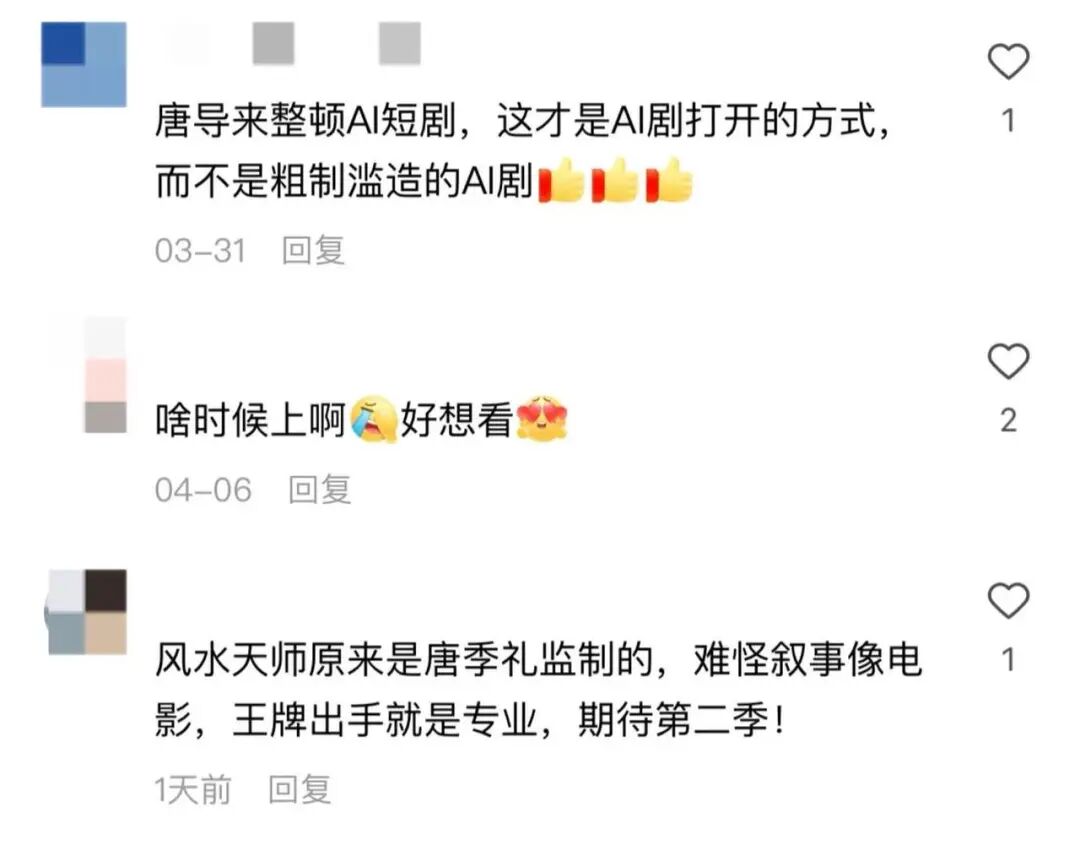Viewport: 1080px width, 845px height.
Task: Like the comment 啥时候上啊好想看
Action: pos(1008,360)
